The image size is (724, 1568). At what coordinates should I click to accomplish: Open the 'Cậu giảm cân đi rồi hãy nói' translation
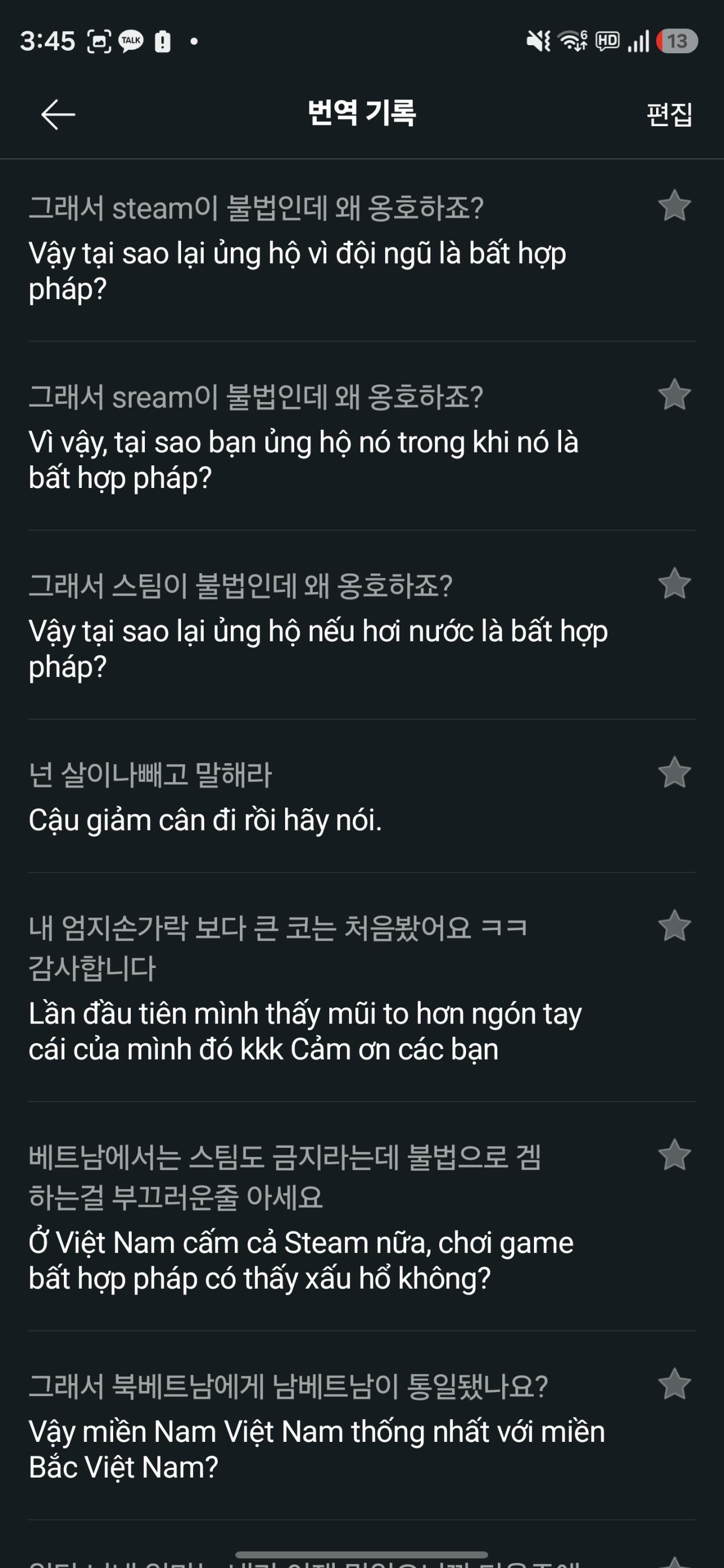coord(205,820)
